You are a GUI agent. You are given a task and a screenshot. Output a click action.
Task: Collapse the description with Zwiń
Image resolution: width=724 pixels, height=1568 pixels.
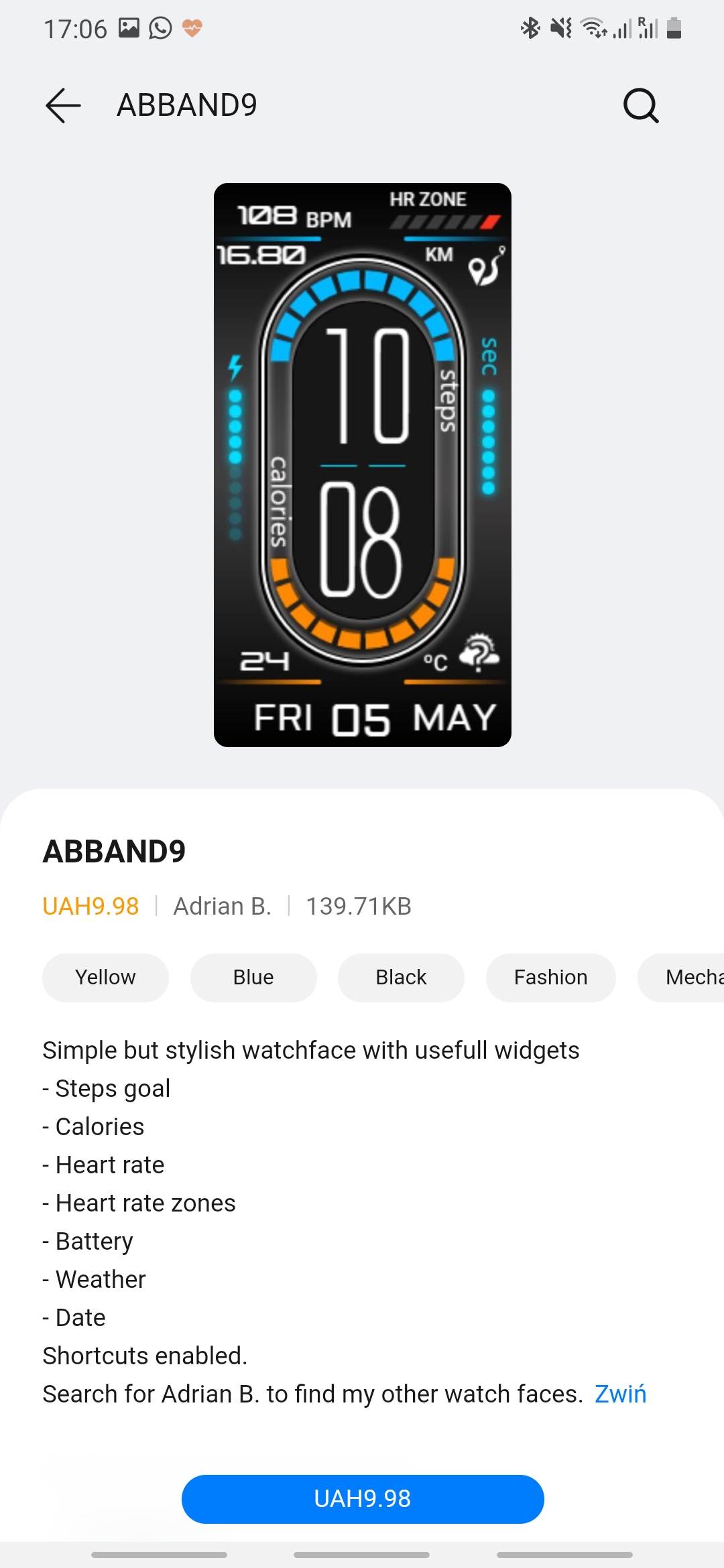620,1394
